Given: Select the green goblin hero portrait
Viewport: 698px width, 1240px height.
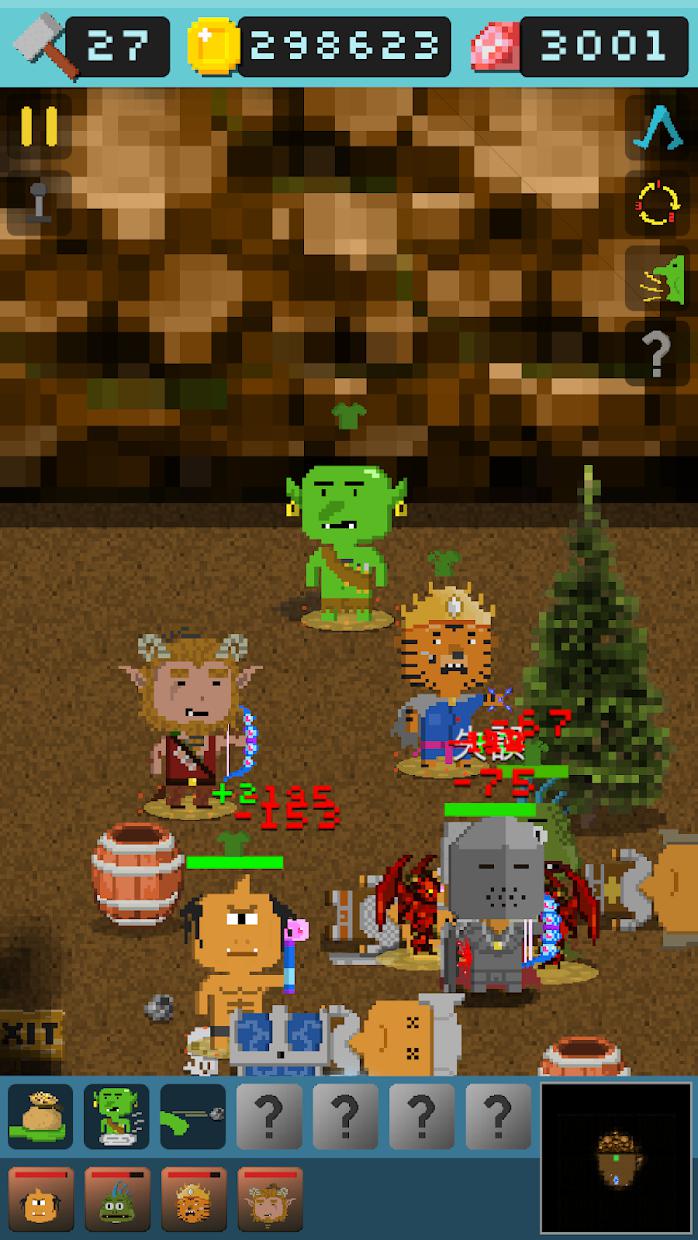Looking at the screenshot, I should 117,1199.
